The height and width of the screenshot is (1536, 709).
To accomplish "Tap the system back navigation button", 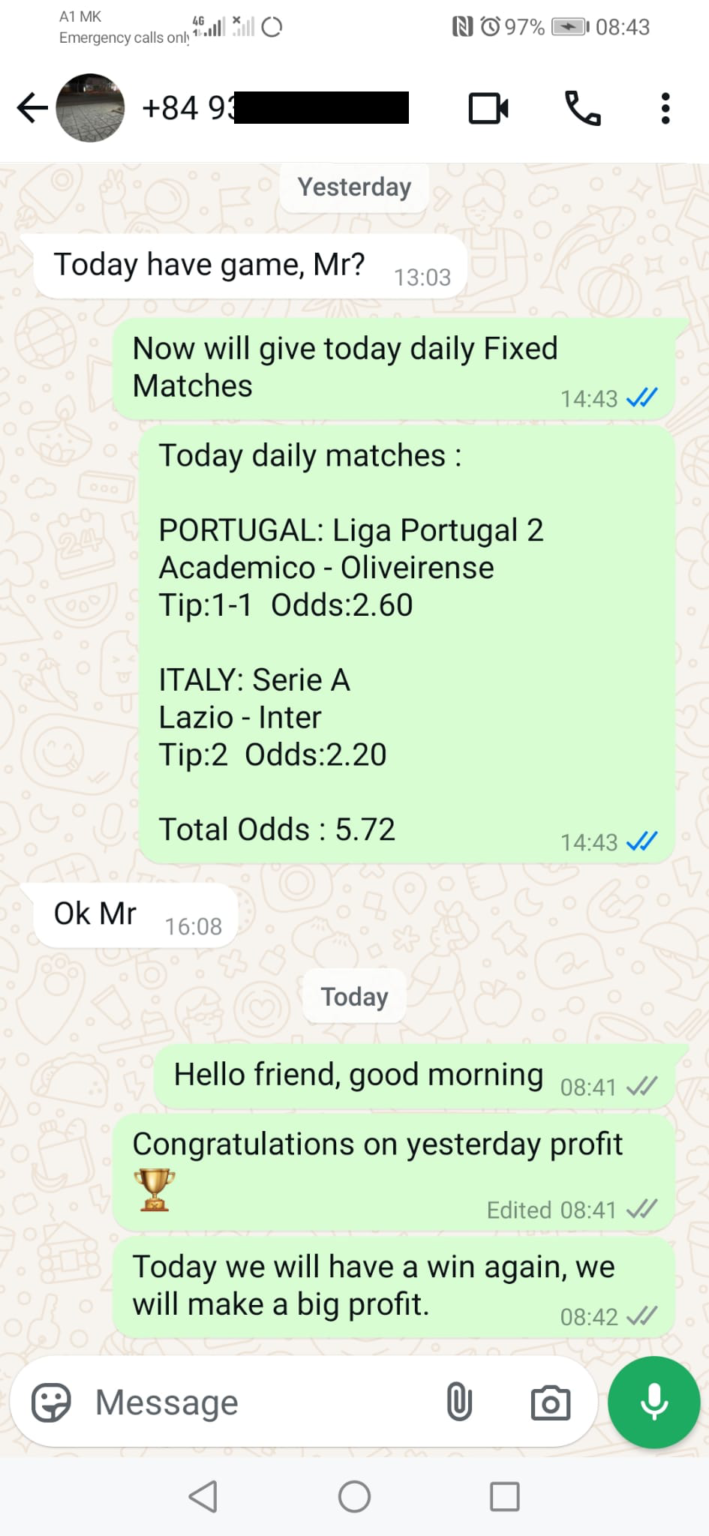I will click(x=203, y=1496).
